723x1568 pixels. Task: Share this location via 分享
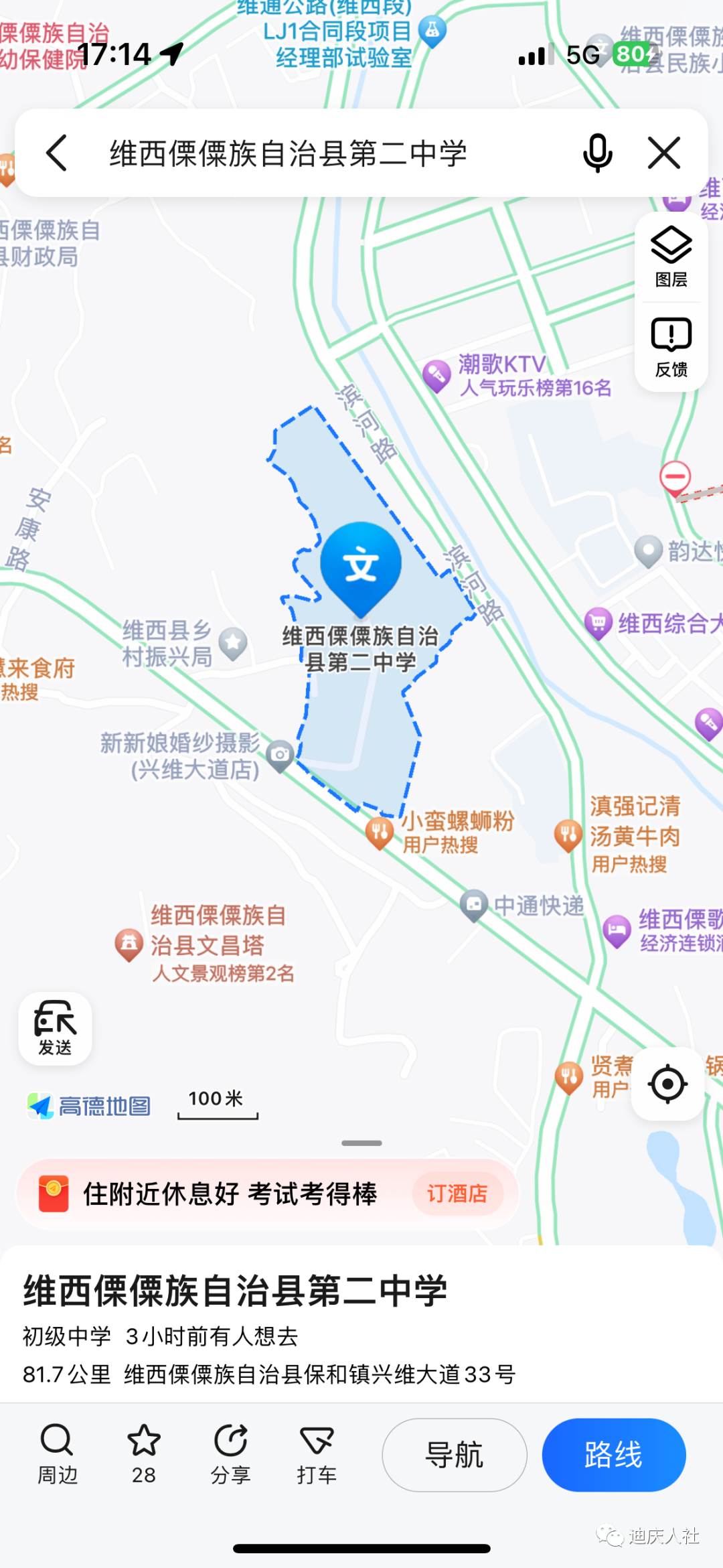pyautogui.click(x=230, y=1453)
